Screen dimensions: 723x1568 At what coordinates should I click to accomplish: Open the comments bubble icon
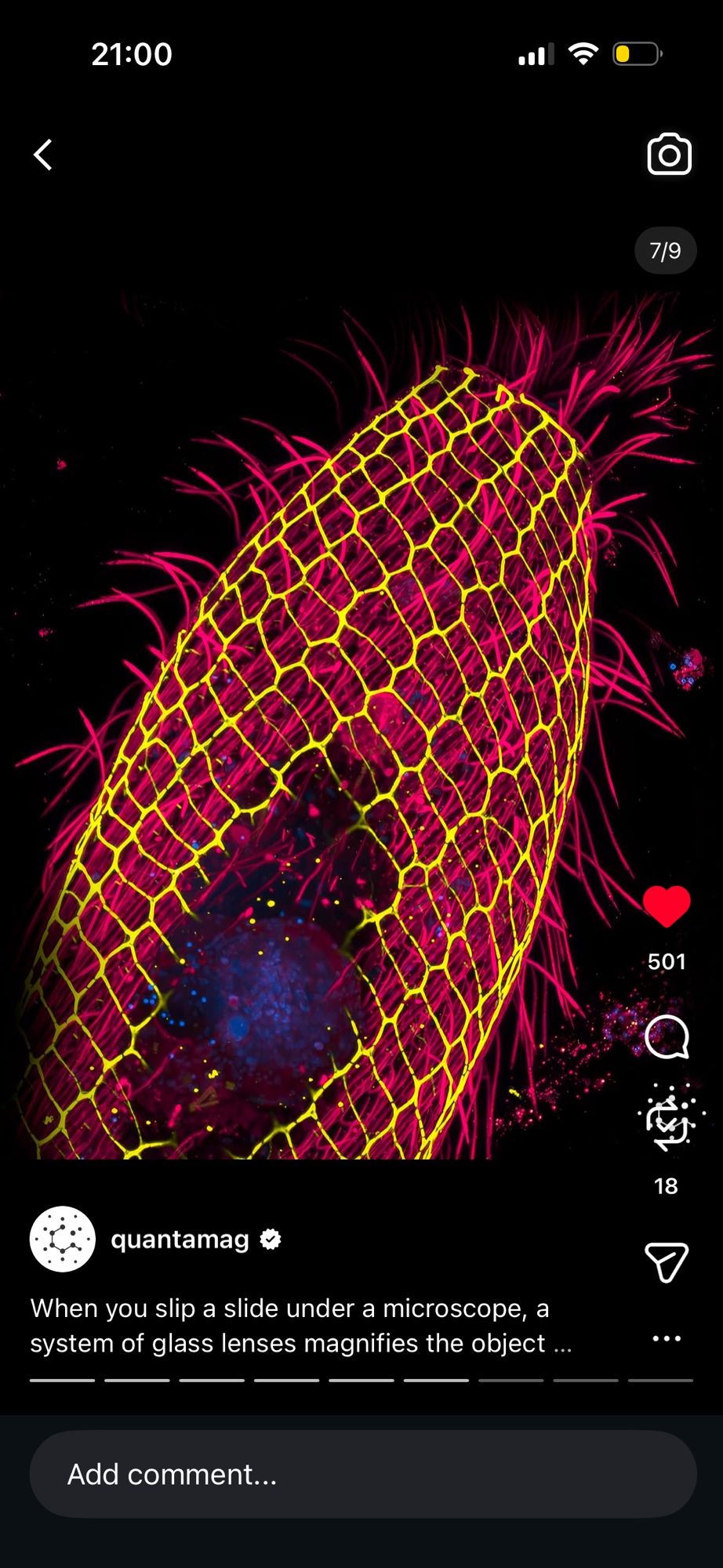pos(667,1037)
